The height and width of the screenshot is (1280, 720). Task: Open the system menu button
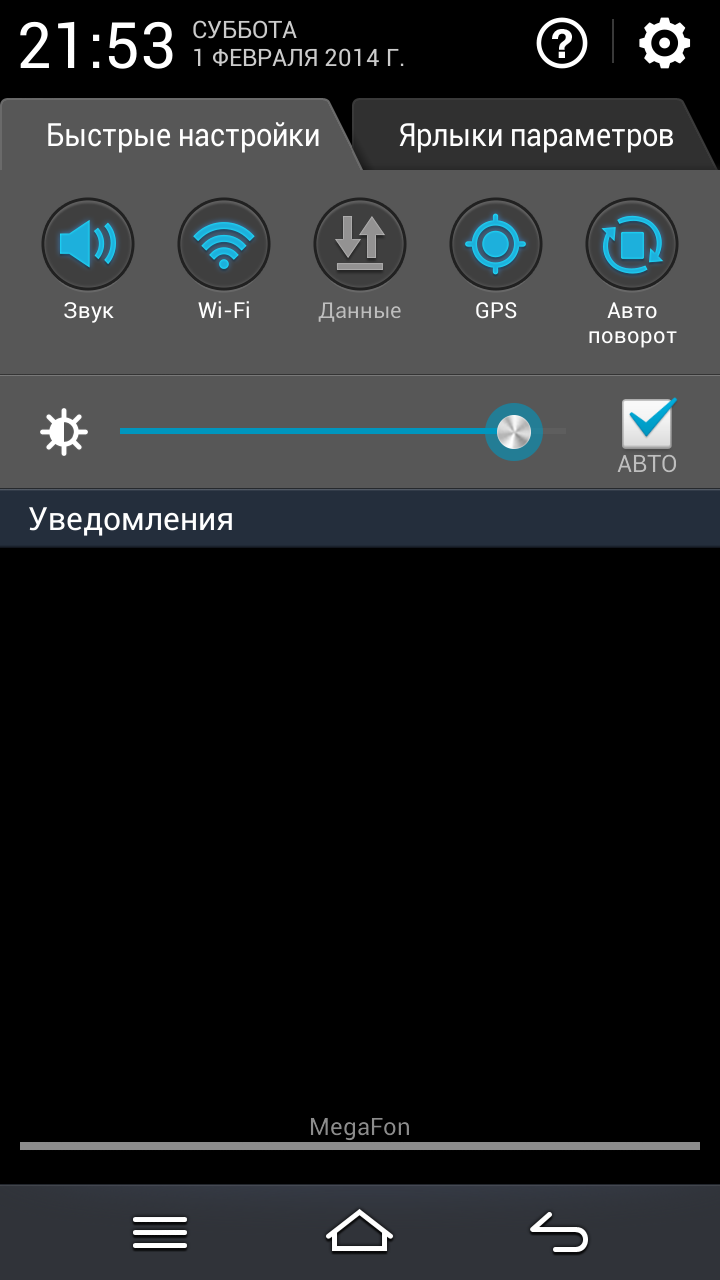pos(160,1232)
